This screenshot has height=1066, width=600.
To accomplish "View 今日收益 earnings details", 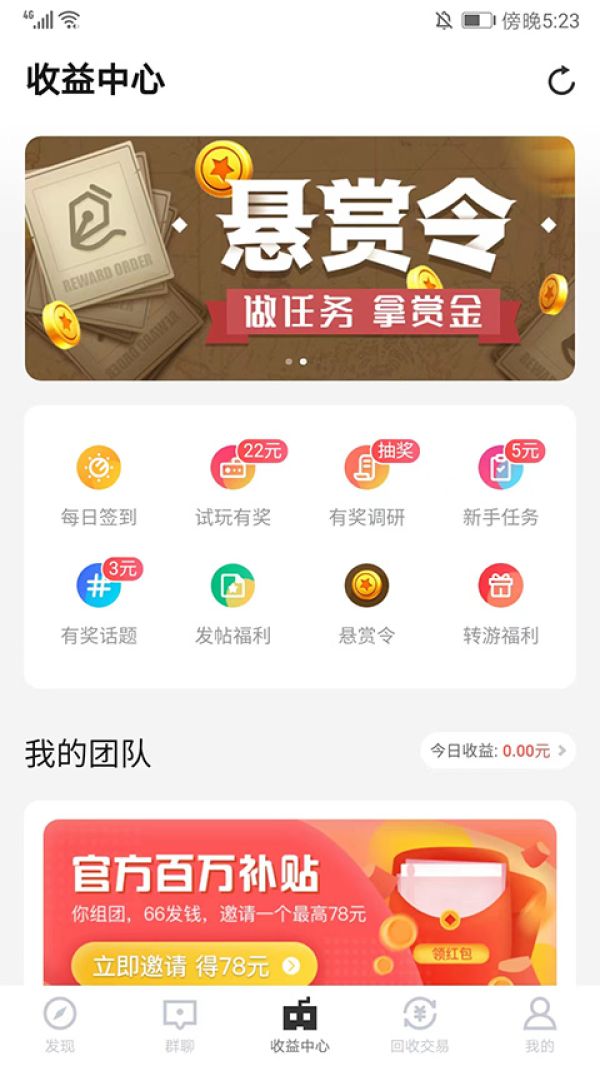I will [x=497, y=751].
